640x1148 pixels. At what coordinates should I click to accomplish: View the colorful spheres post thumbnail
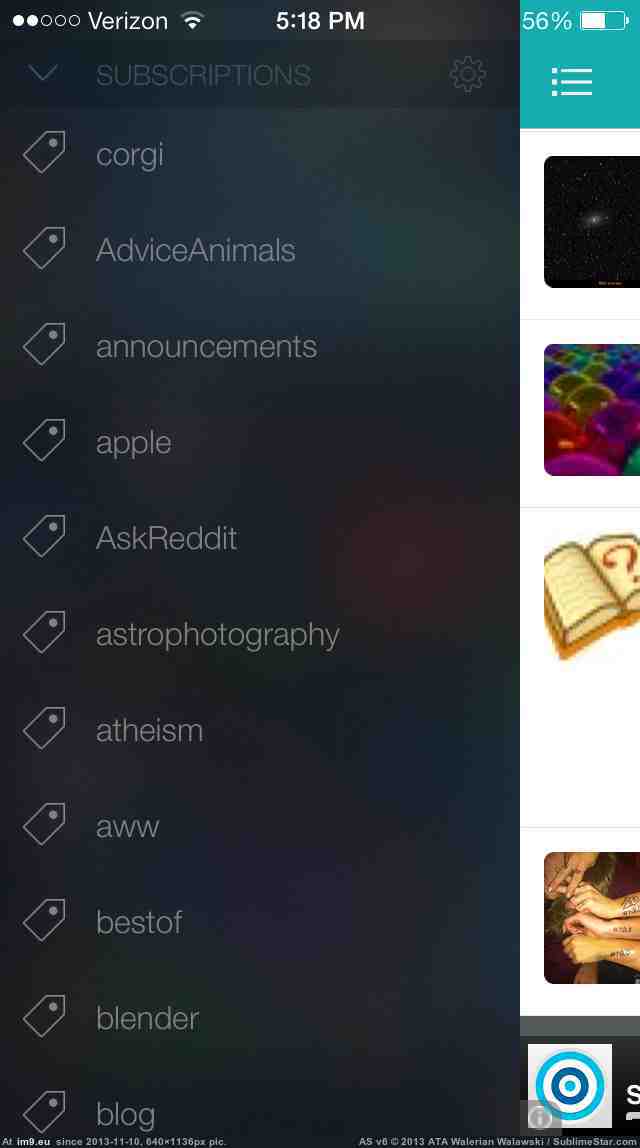(592, 410)
